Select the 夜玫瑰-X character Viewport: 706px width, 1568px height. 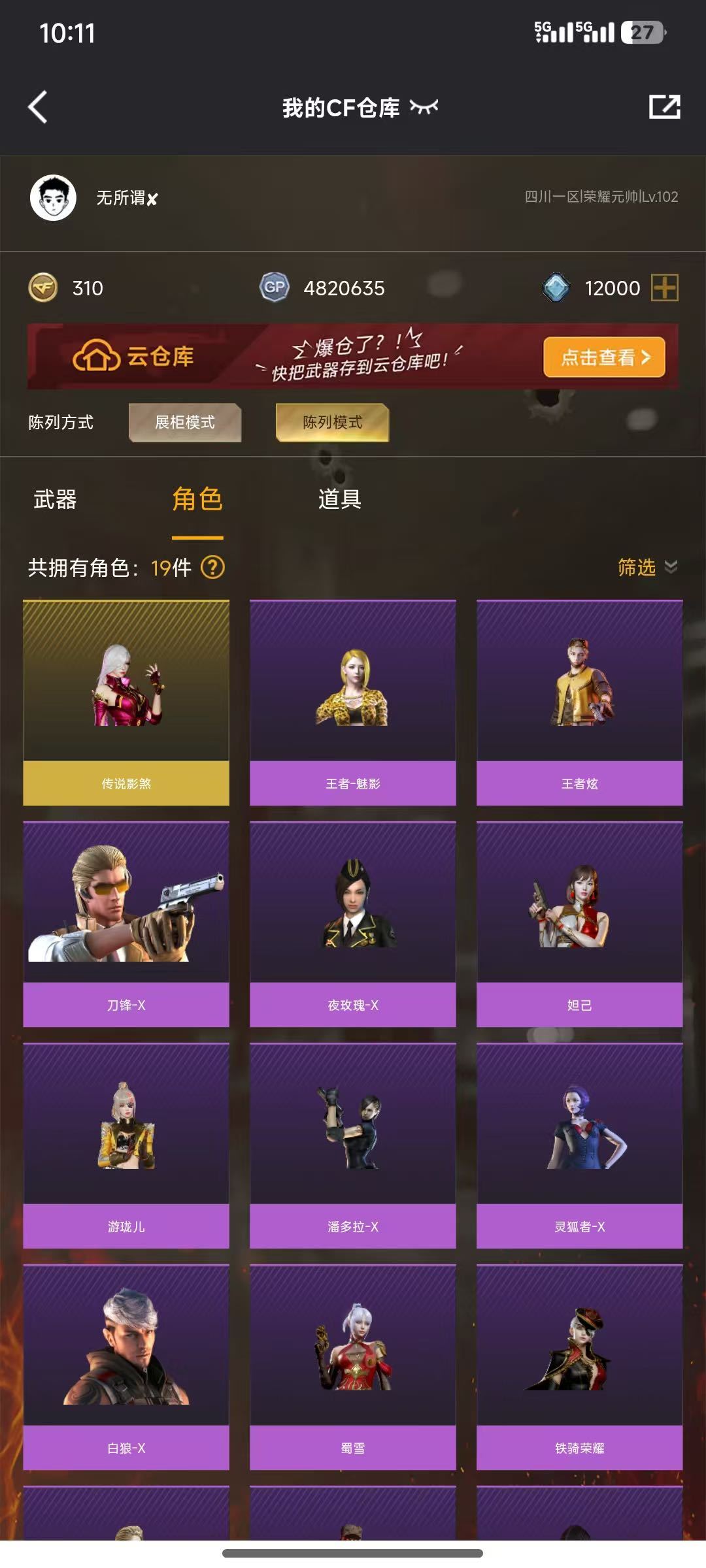click(353, 924)
